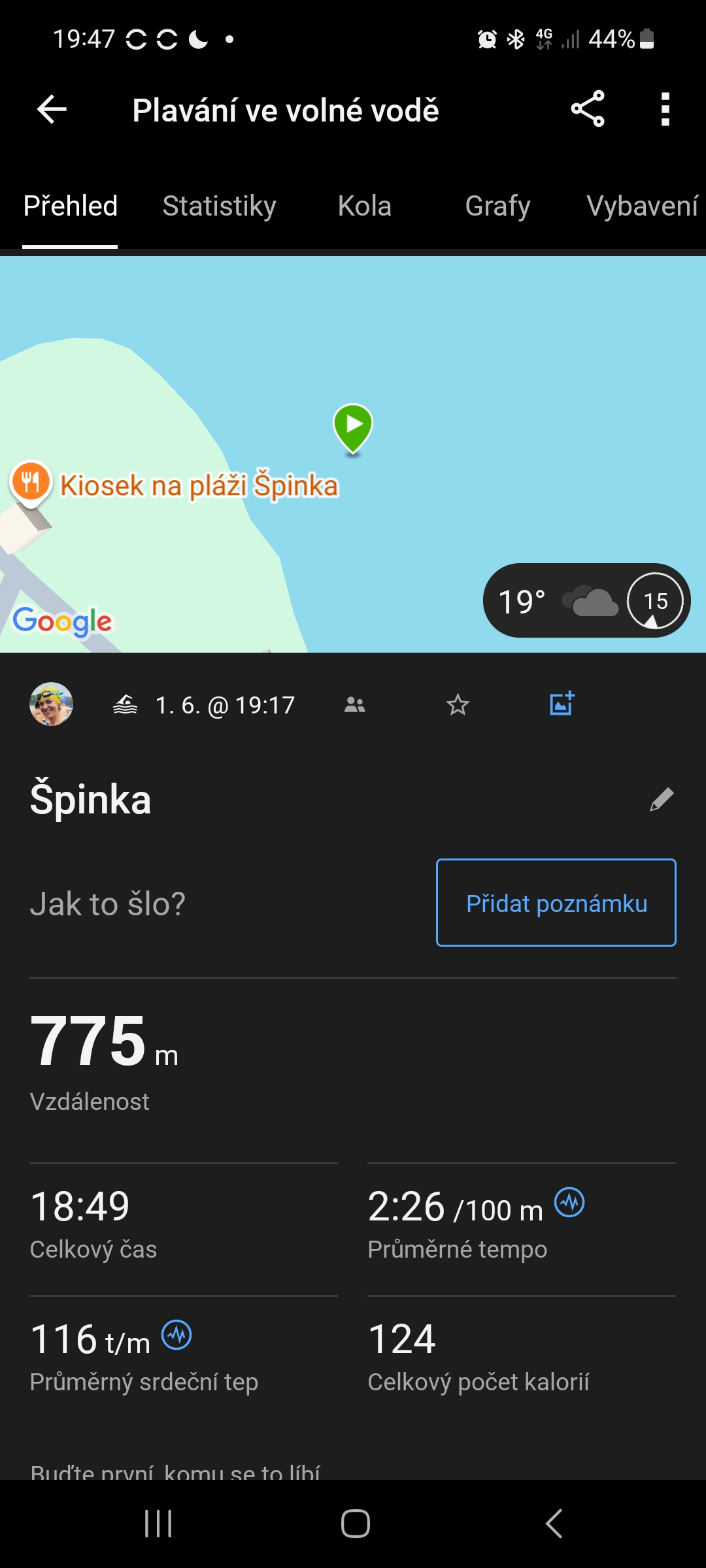The image size is (706, 1568).
Task: Share this open water swim activity
Action: click(588, 109)
